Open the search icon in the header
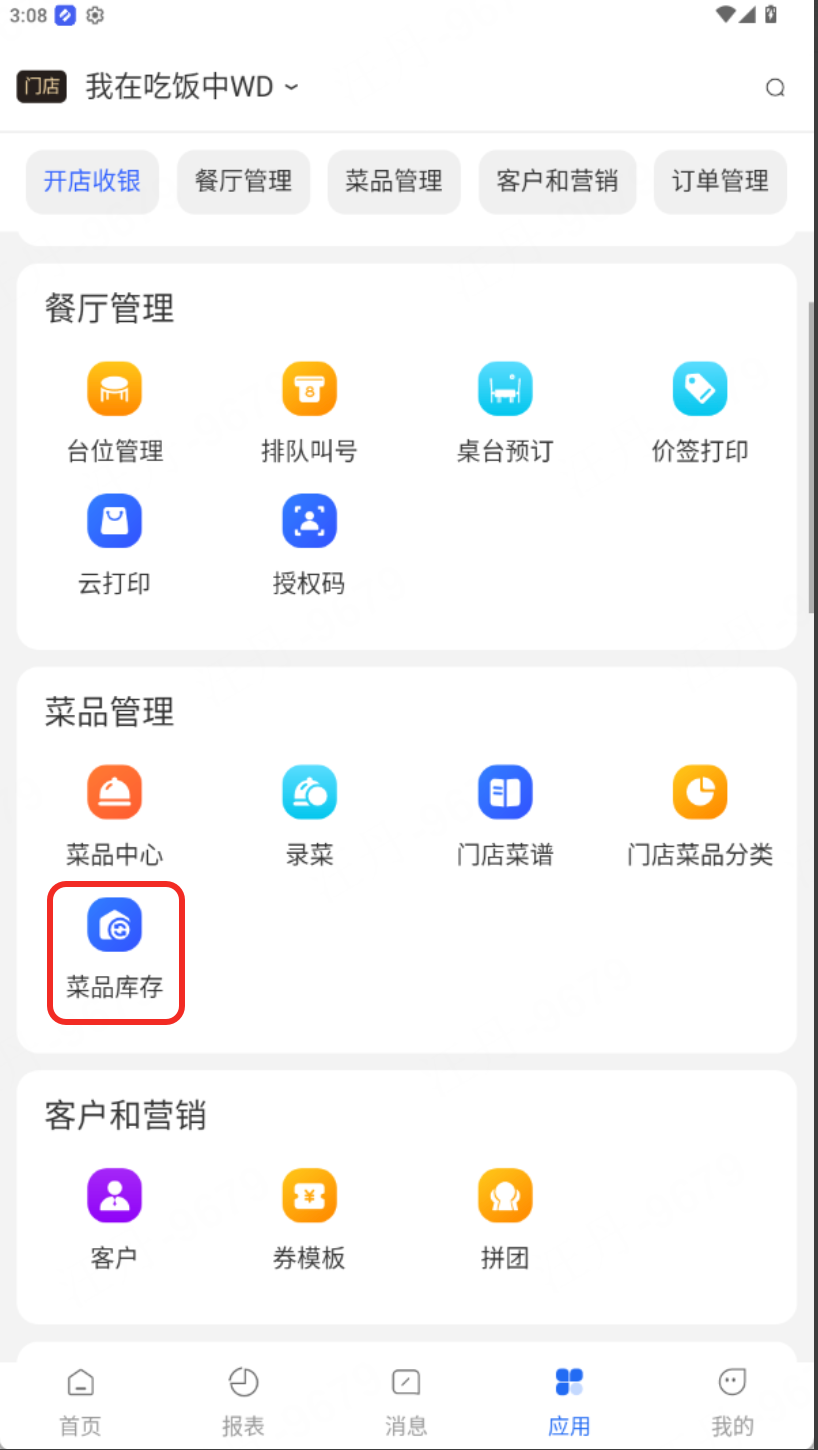Screen dimensions: 818x1450 coord(775,88)
